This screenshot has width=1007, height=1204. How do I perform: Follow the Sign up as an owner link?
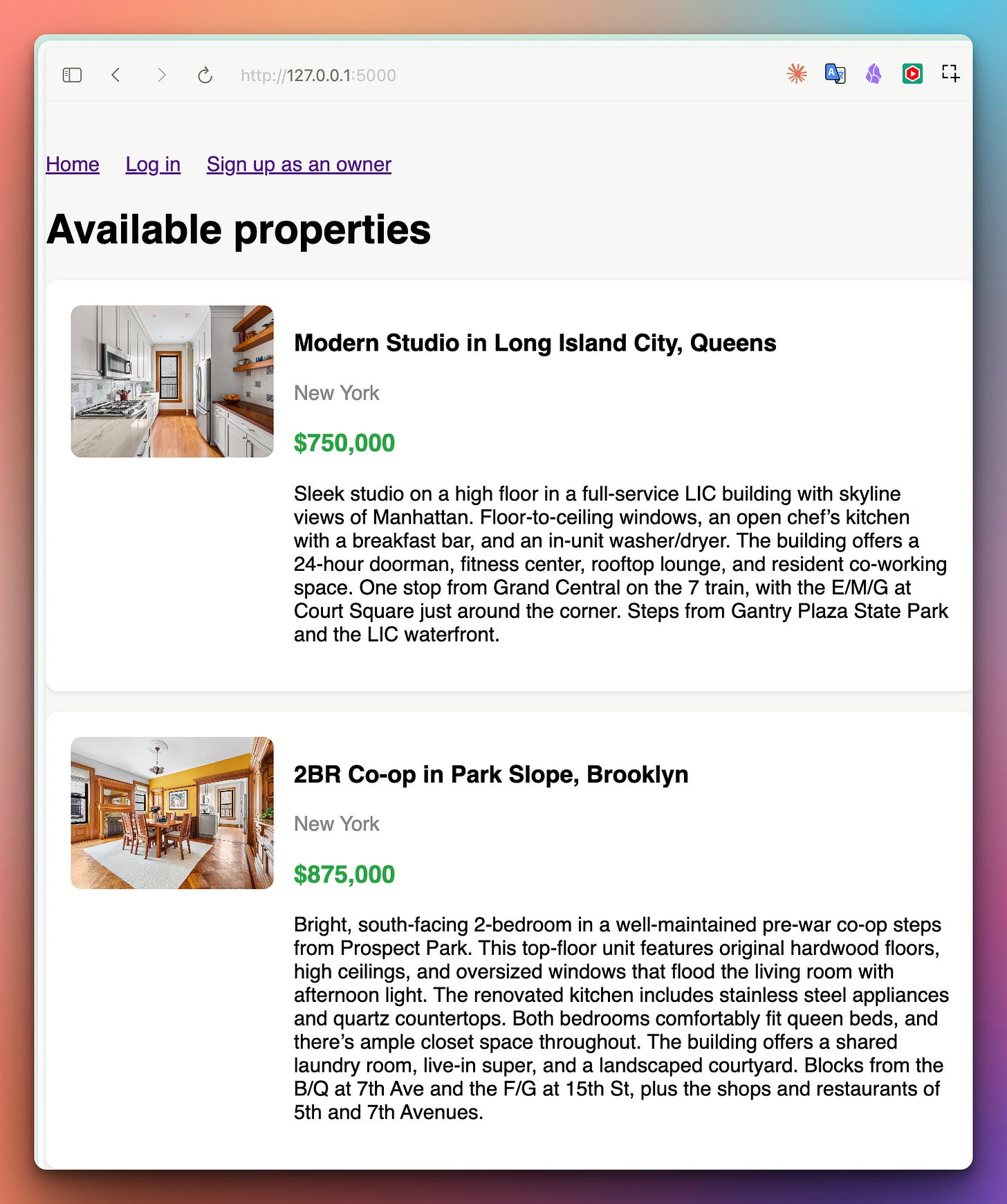pyautogui.click(x=299, y=164)
